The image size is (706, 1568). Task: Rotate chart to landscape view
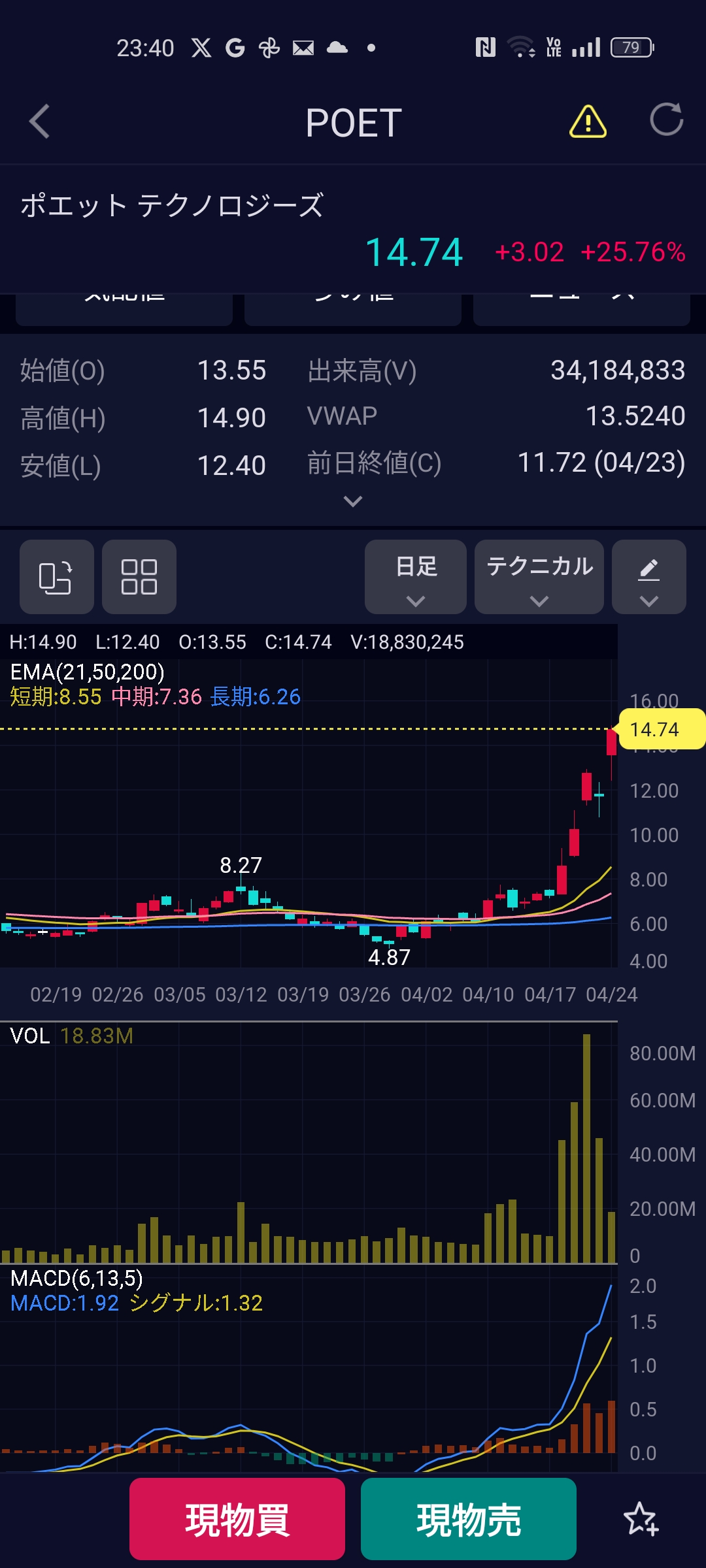coord(56,577)
